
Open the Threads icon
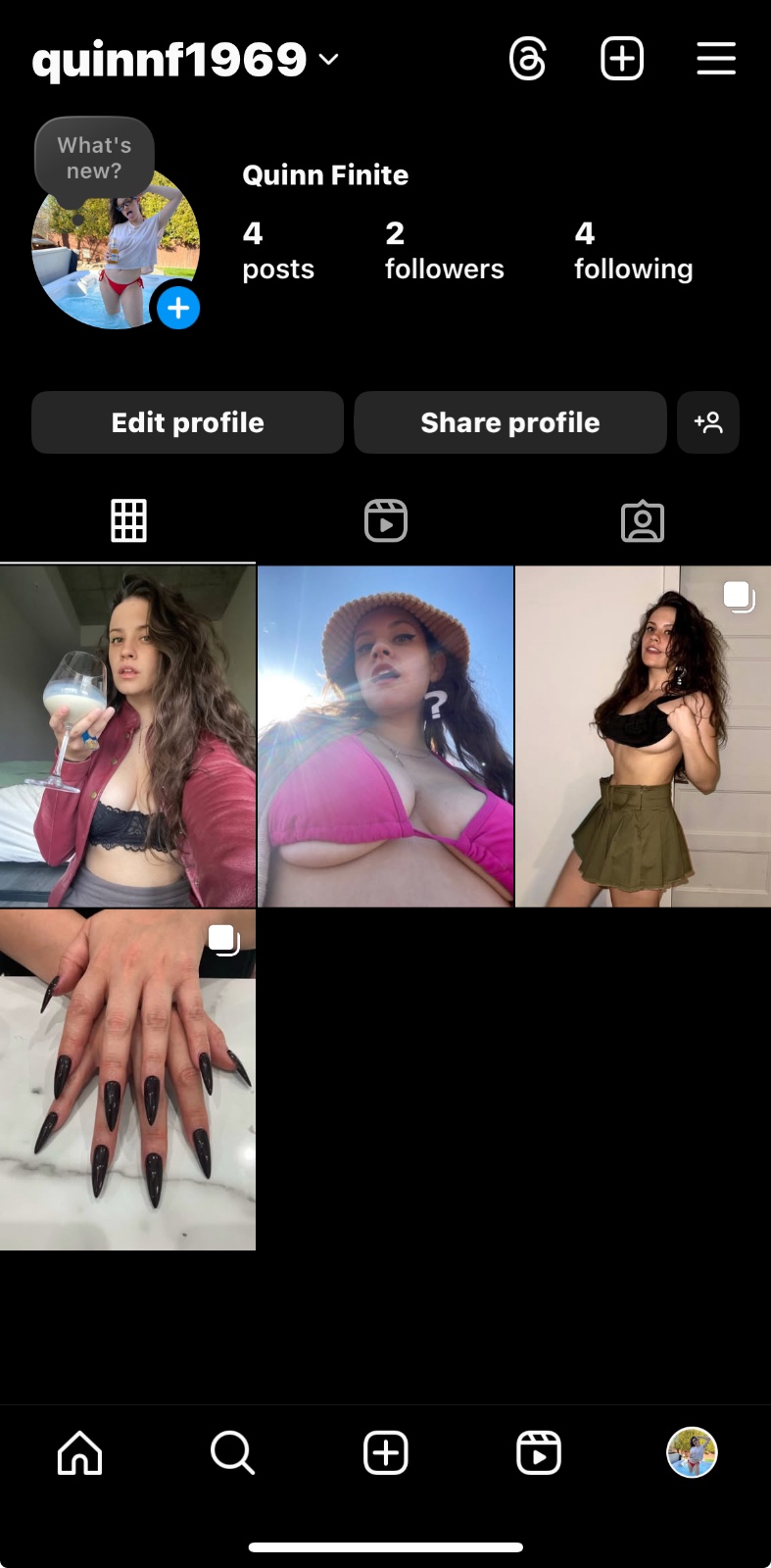pyautogui.click(x=527, y=60)
